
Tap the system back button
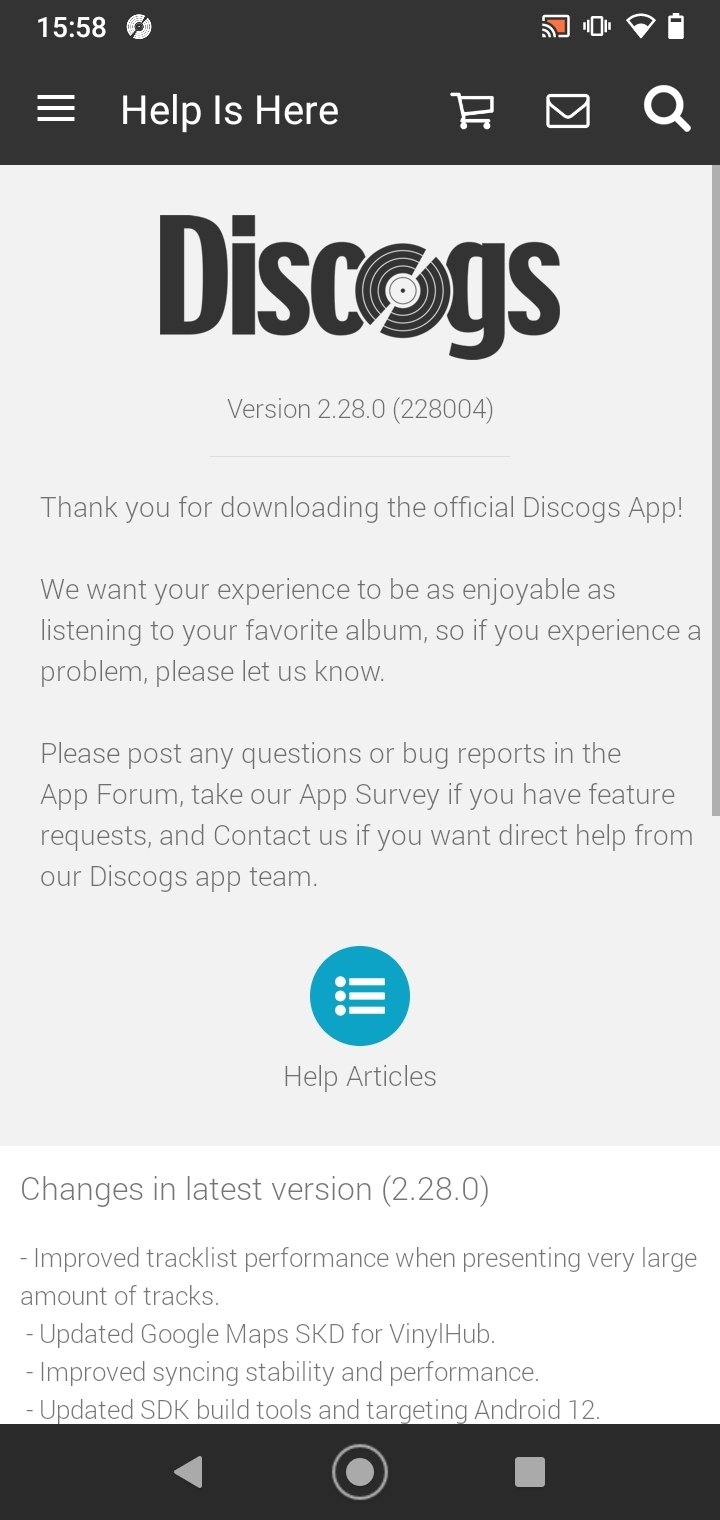[x=188, y=1471]
